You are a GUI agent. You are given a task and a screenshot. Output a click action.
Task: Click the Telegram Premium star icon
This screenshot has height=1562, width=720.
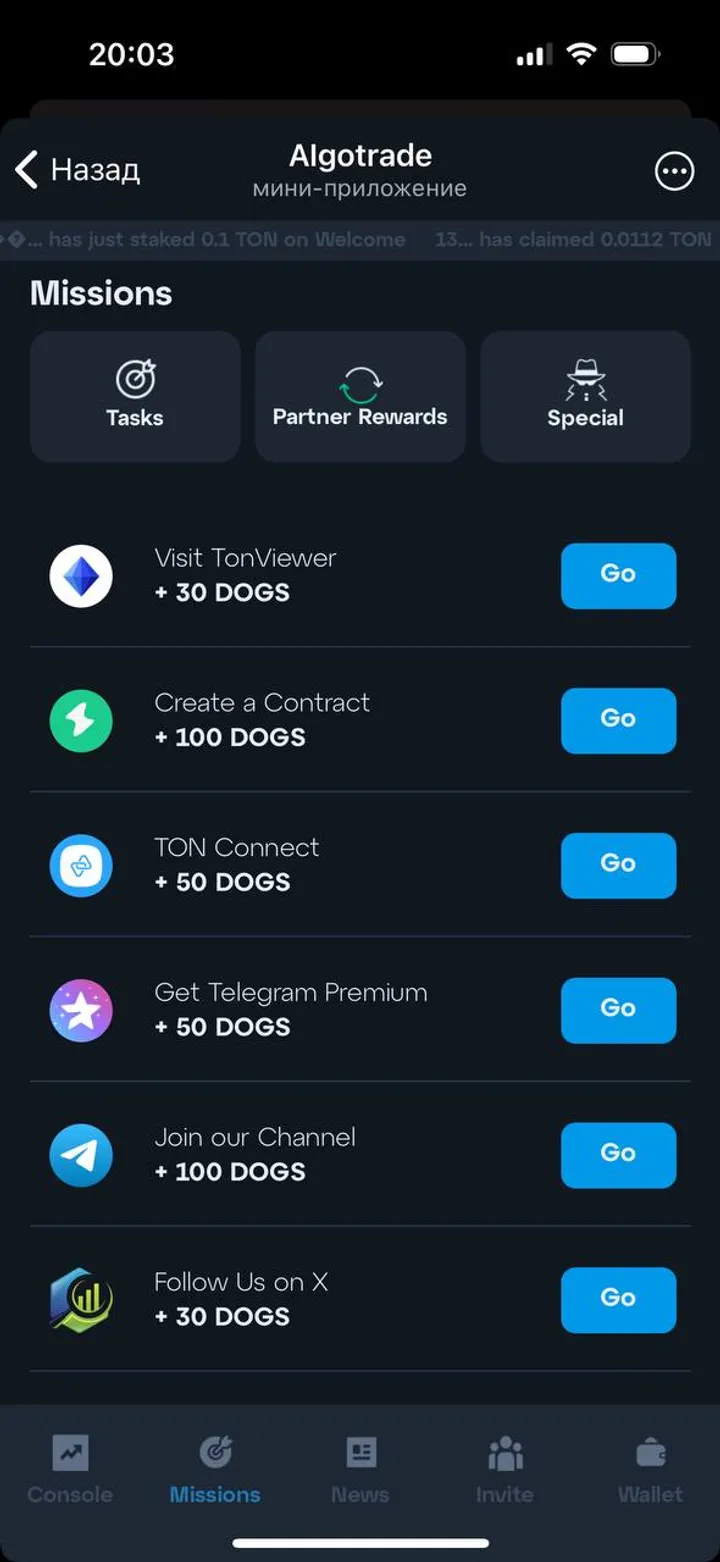[81, 1010]
